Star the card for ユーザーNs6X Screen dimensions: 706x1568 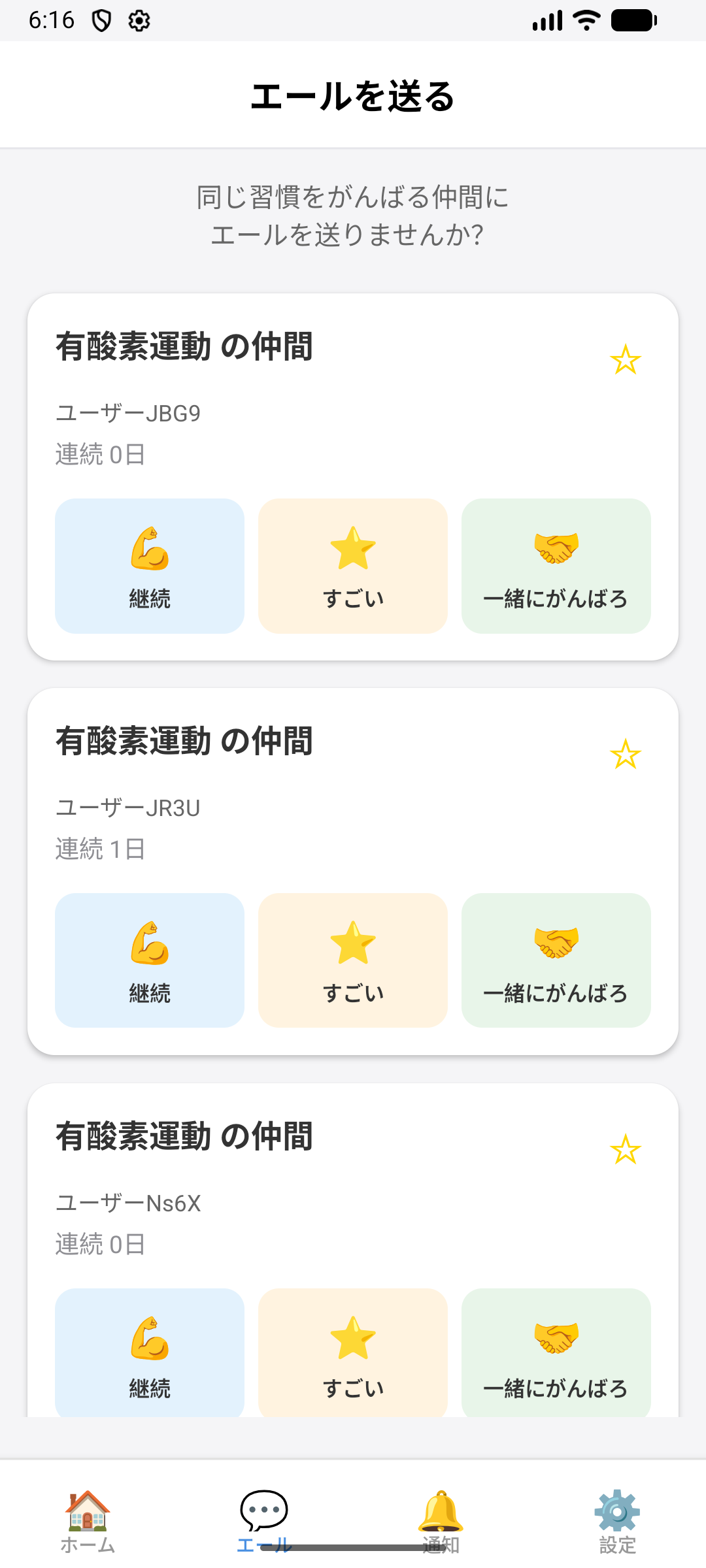625,1149
